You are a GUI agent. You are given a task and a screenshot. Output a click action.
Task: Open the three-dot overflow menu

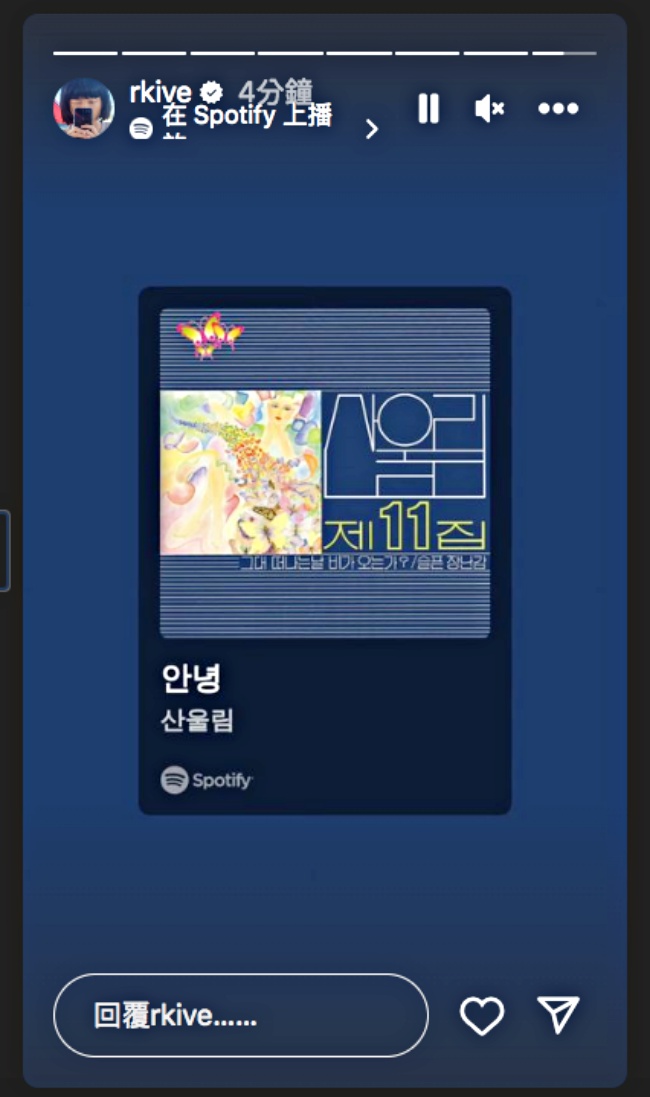[558, 109]
